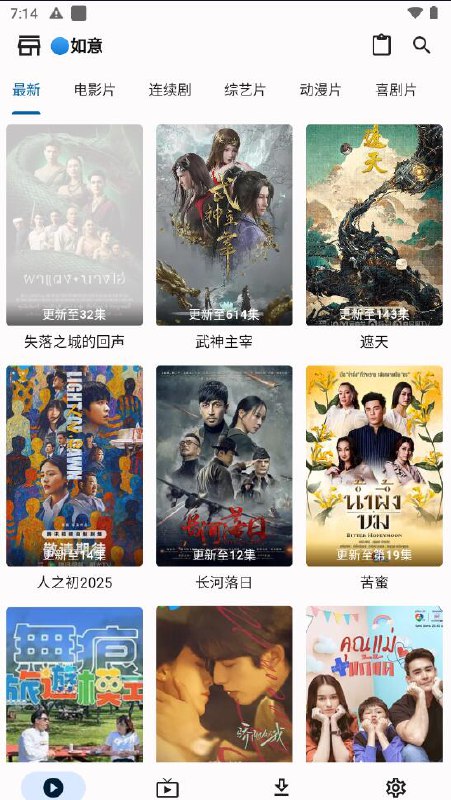Open the search icon
This screenshot has width=451, height=800.
pyautogui.click(x=421, y=45)
